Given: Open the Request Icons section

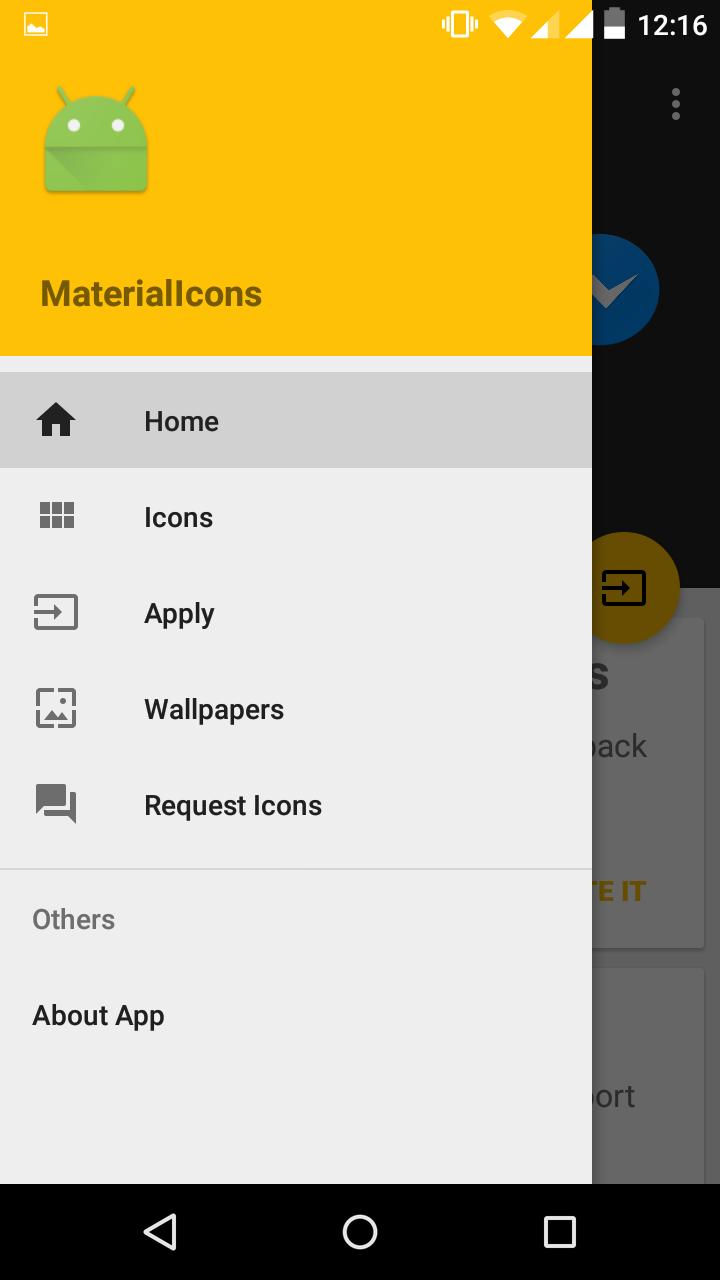Looking at the screenshot, I should (232, 804).
